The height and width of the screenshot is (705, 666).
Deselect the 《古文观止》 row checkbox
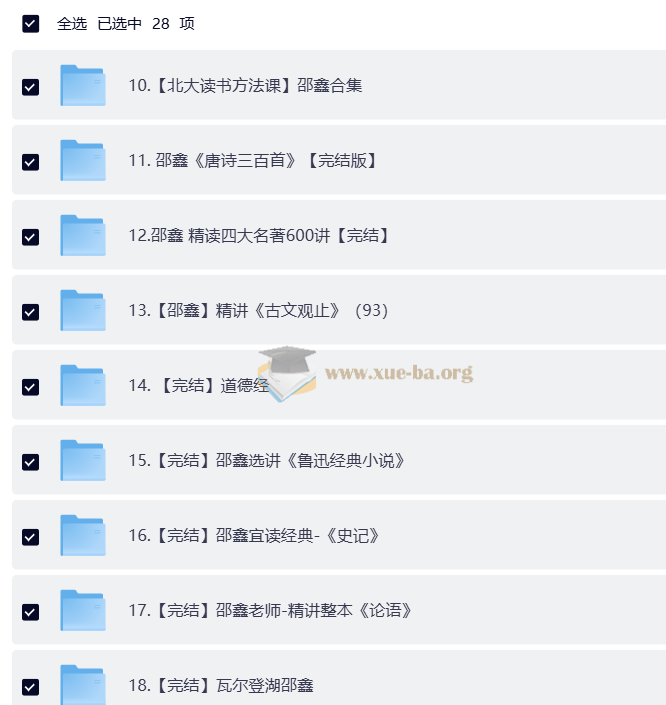click(x=30, y=312)
